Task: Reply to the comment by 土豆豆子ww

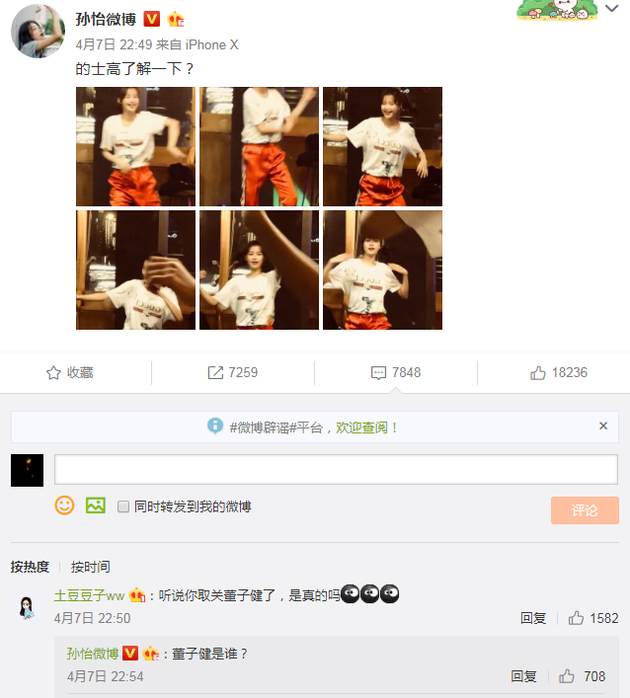Action: coord(533,618)
